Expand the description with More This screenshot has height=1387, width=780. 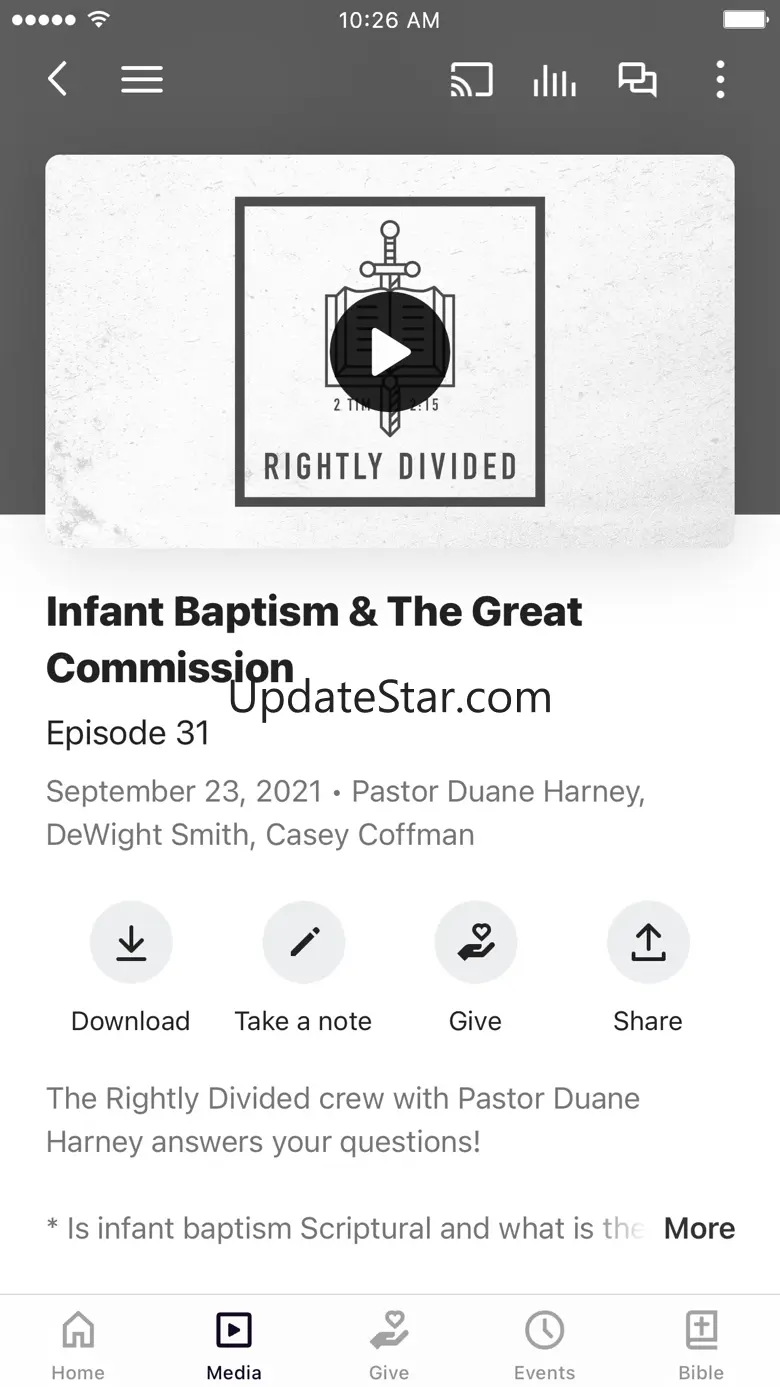pyautogui.click(x=699, y=1228)
